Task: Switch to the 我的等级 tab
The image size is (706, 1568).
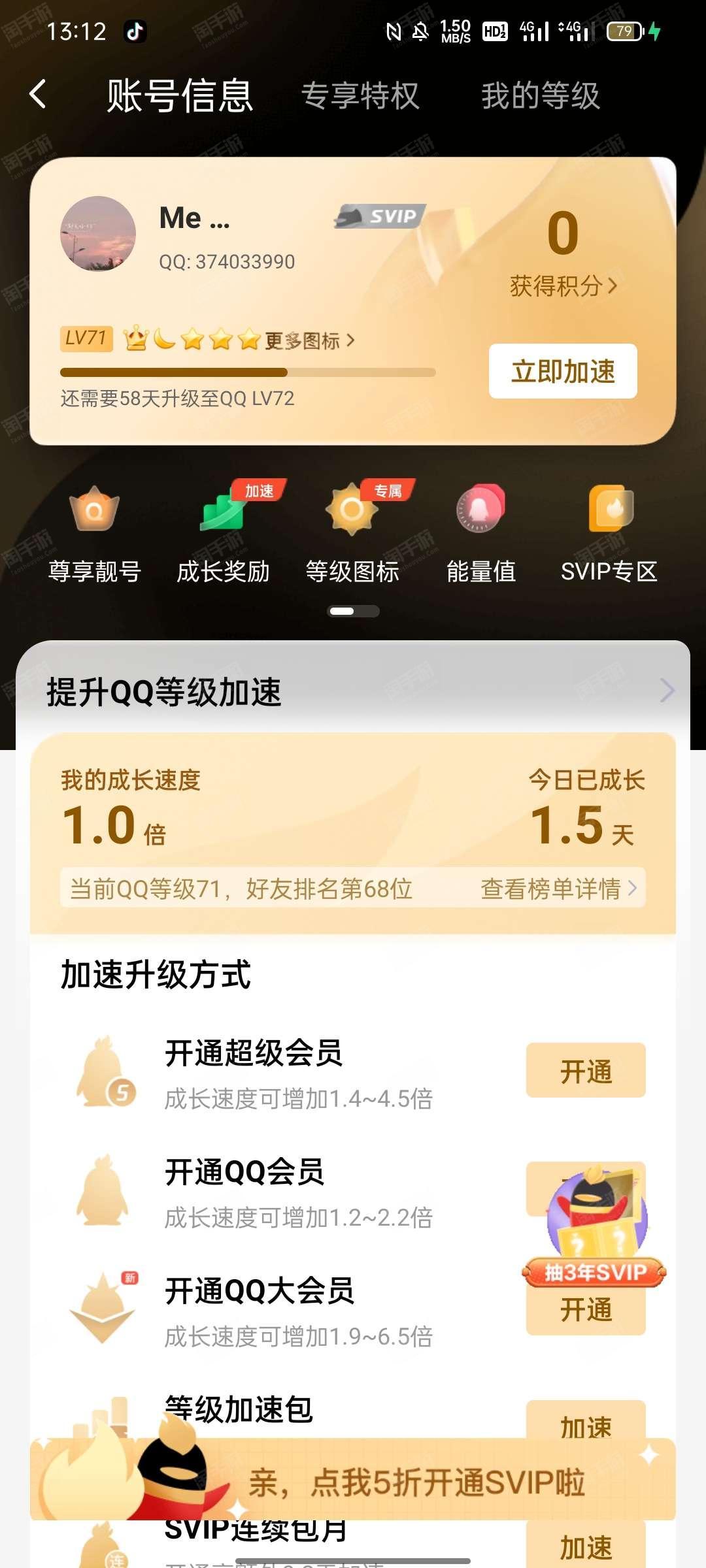Action: [x=540, y=96]
